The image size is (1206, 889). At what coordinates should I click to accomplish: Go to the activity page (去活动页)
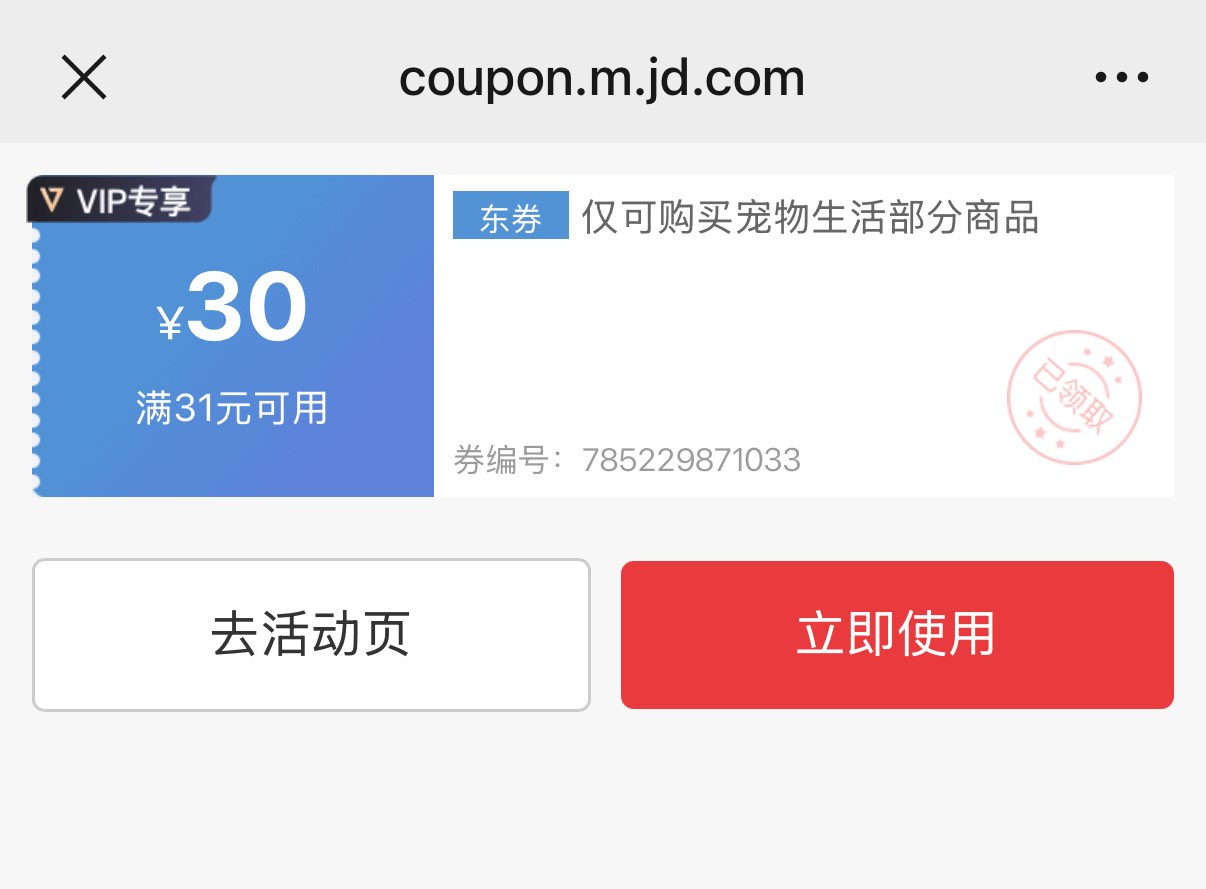(311, 635)
